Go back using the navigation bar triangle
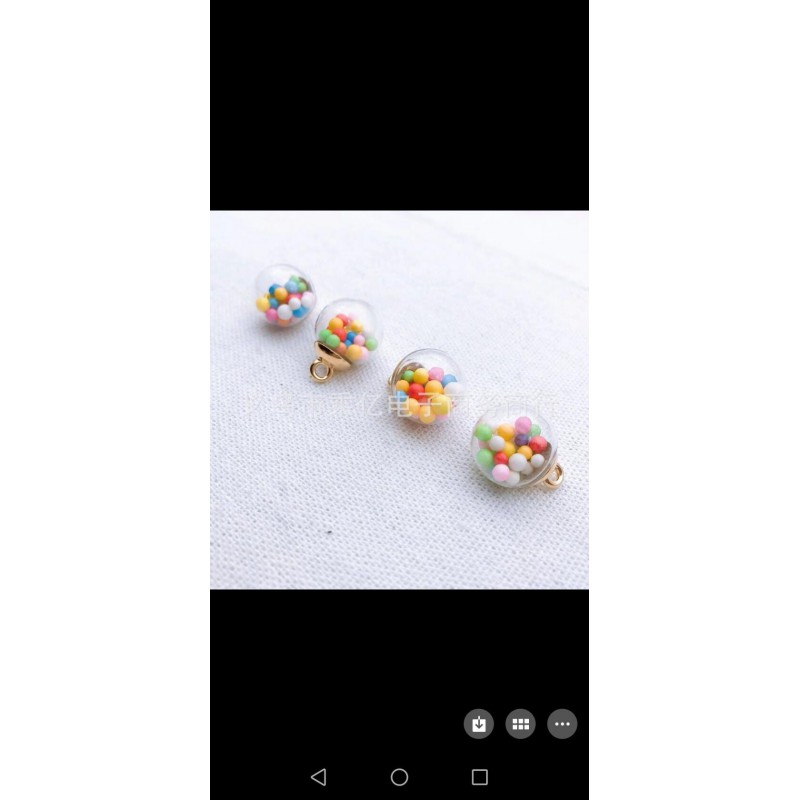The height and width of the screenshot is (800, 800). point(319,777)
